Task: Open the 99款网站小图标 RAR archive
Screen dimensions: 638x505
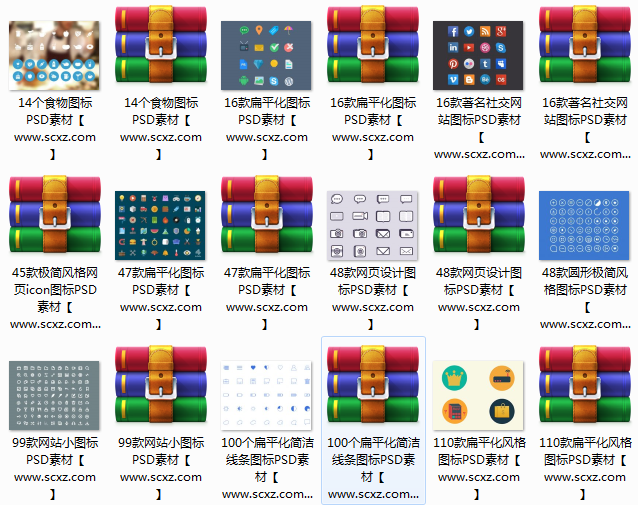Action: tap(161, 388)
